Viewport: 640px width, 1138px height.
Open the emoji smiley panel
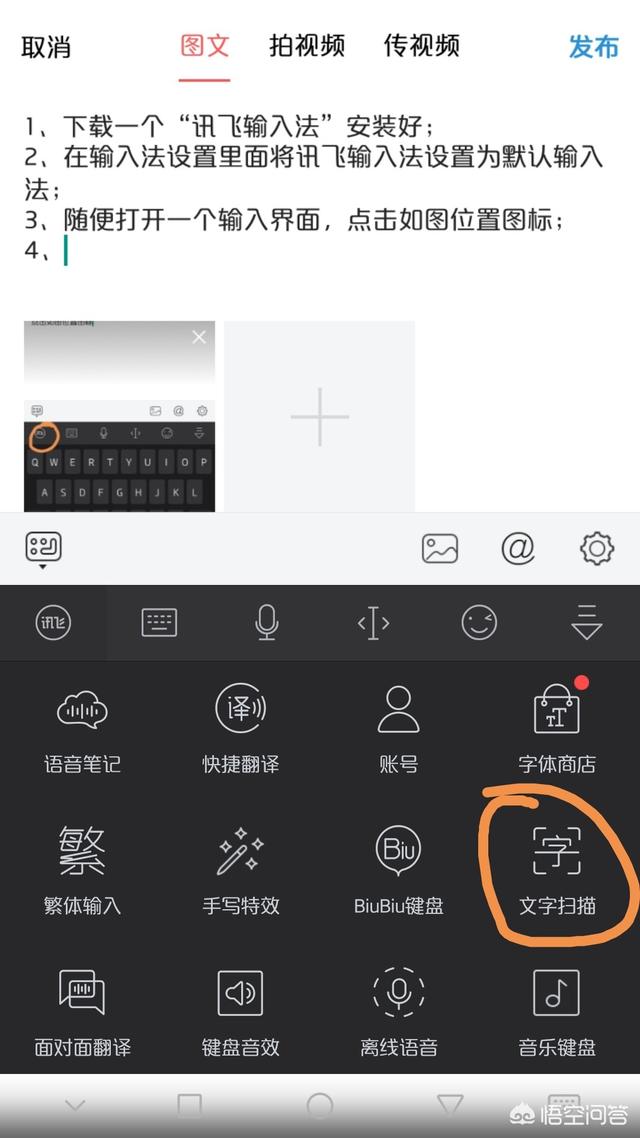pyautogui.click(x=480, y=623)
